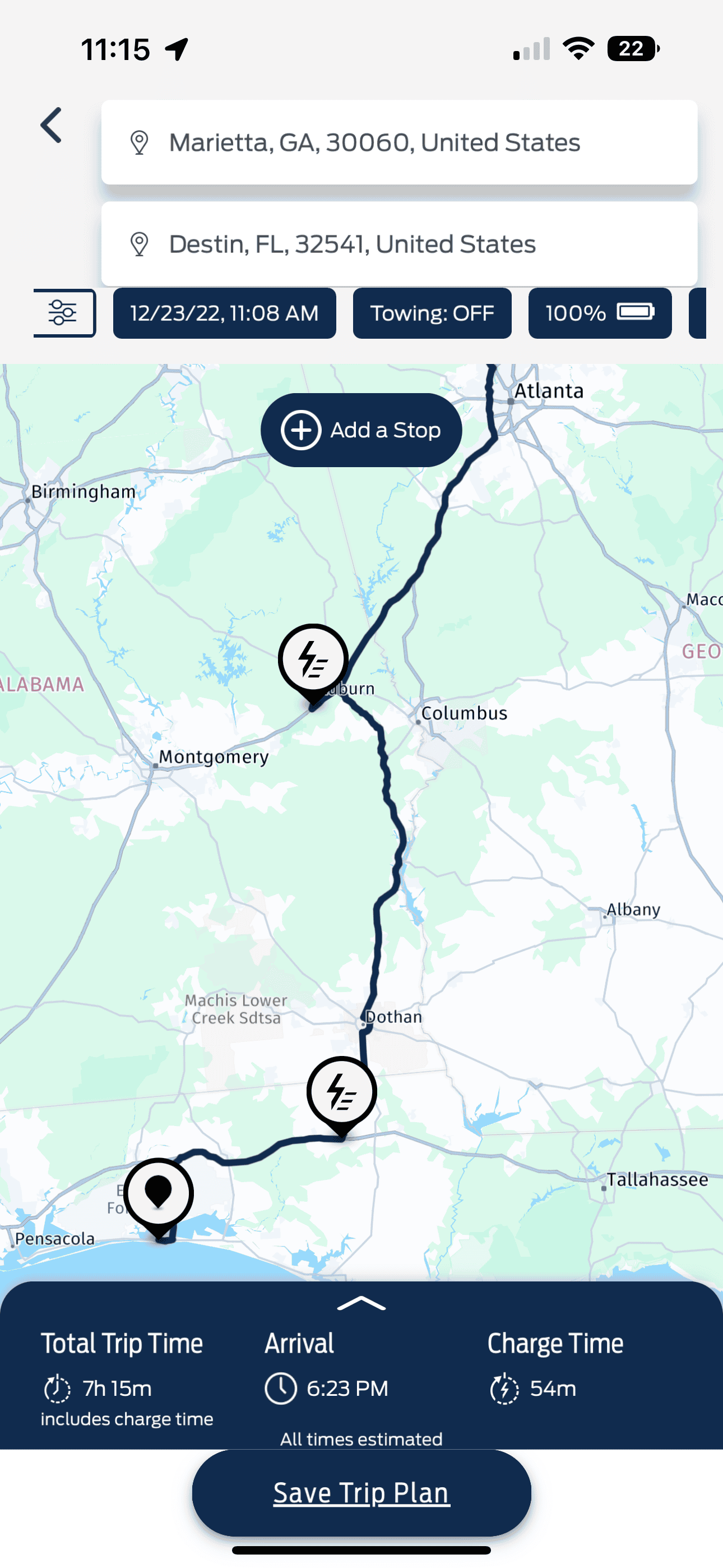
Task: Change the 12/23/22 departure time
Action: [x=224, y=313]
